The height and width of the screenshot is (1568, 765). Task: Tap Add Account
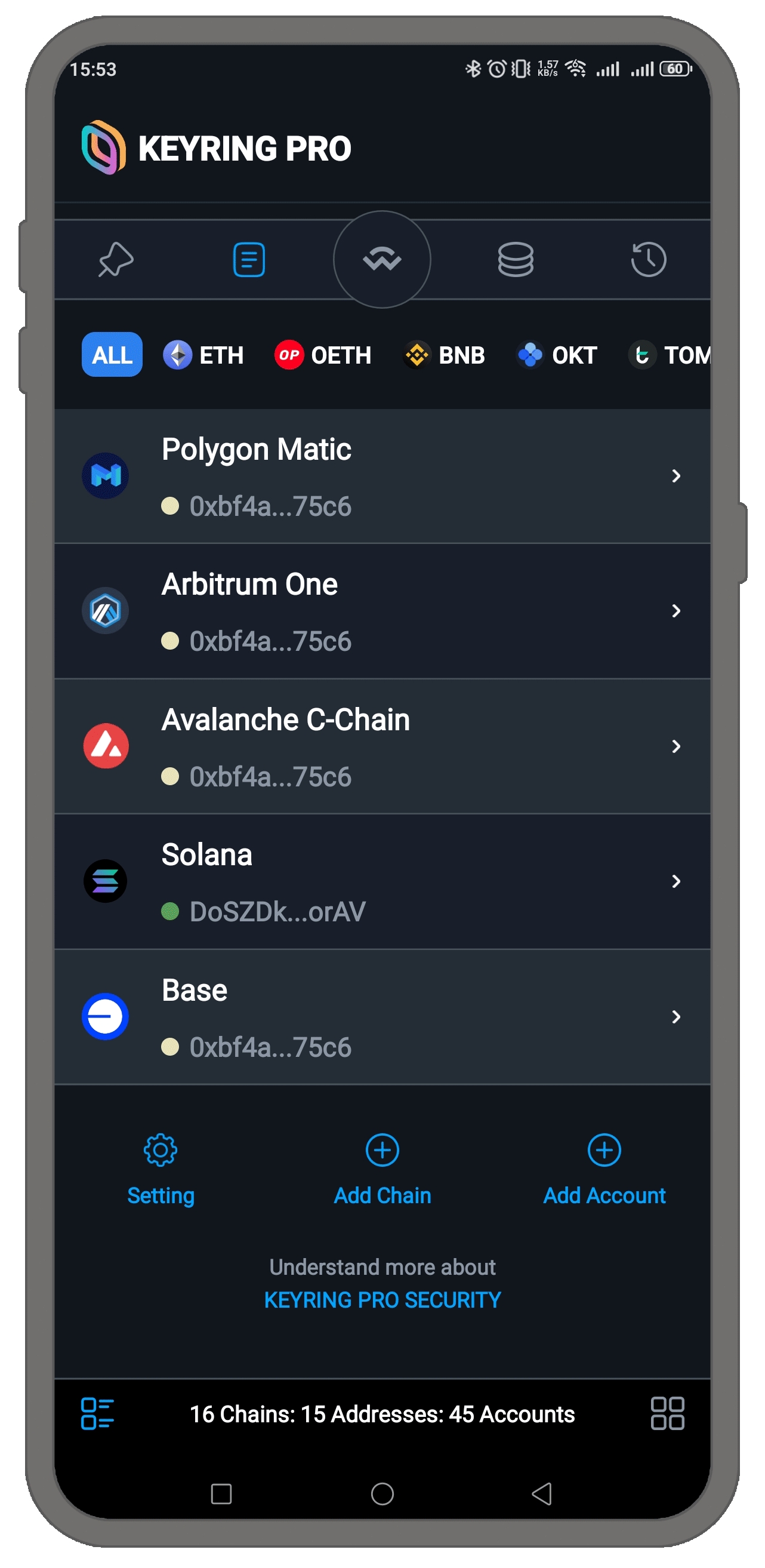[x=604, y=1167]
